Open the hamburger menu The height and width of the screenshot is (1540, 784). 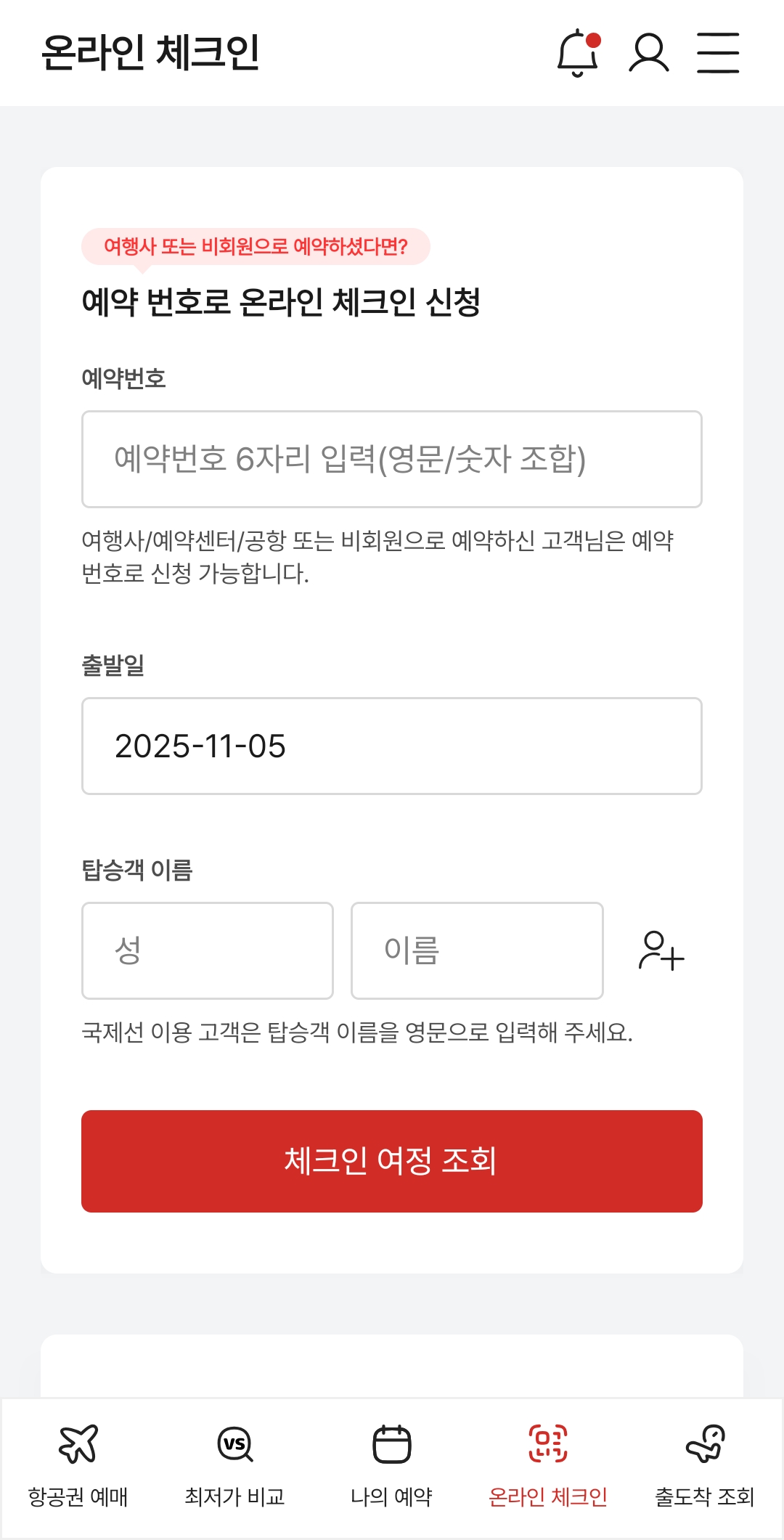point(718,53)
